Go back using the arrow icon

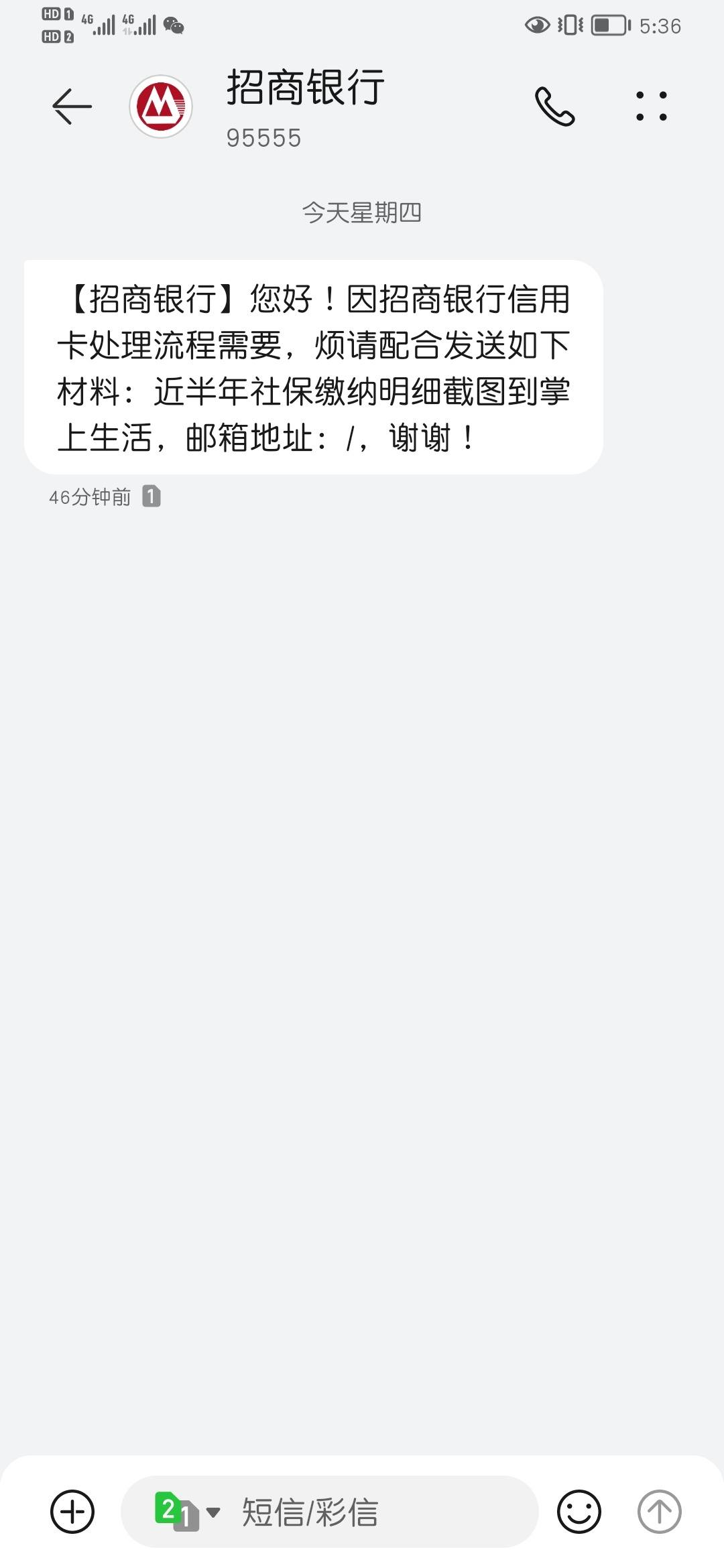click(x=72, y=107)
